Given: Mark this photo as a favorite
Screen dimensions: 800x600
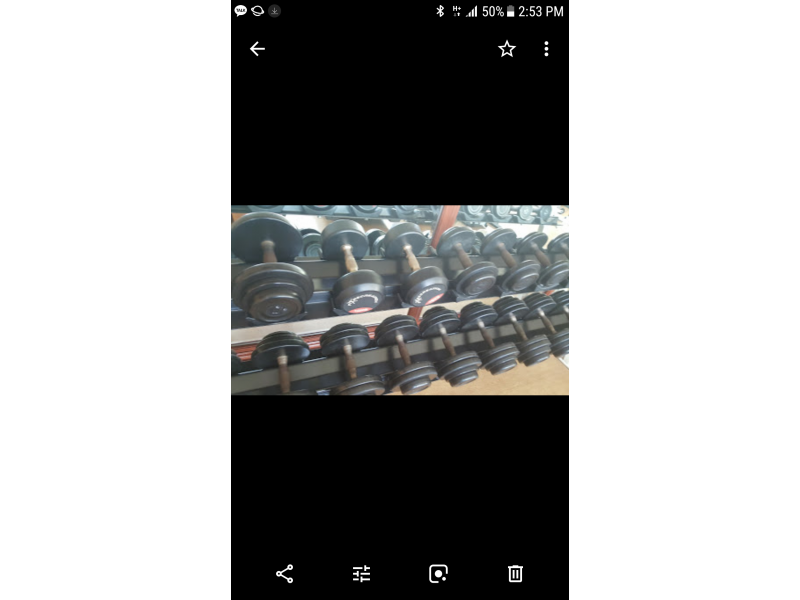Looking at the screenshot, I should pos(507,49).
